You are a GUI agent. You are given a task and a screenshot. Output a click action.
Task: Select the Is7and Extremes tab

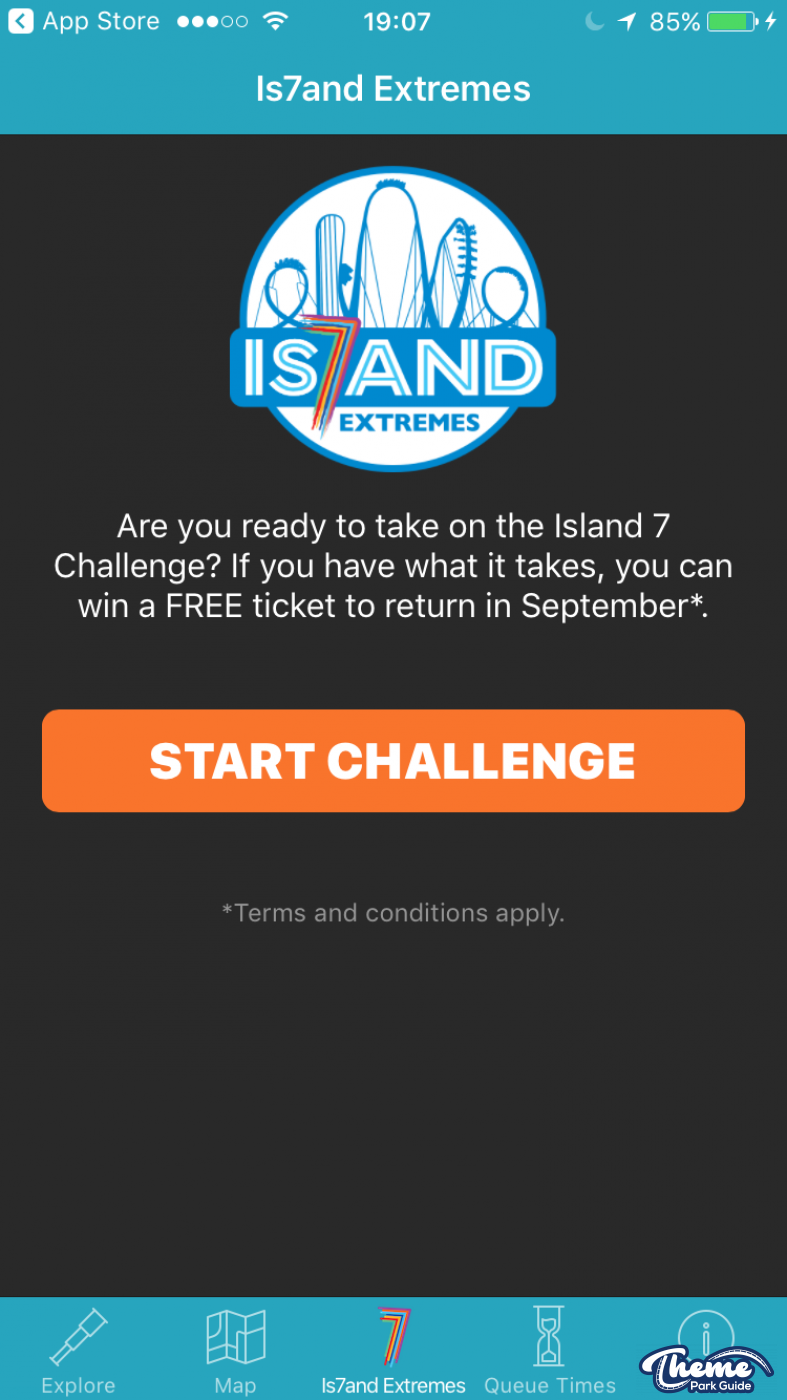393,1350
